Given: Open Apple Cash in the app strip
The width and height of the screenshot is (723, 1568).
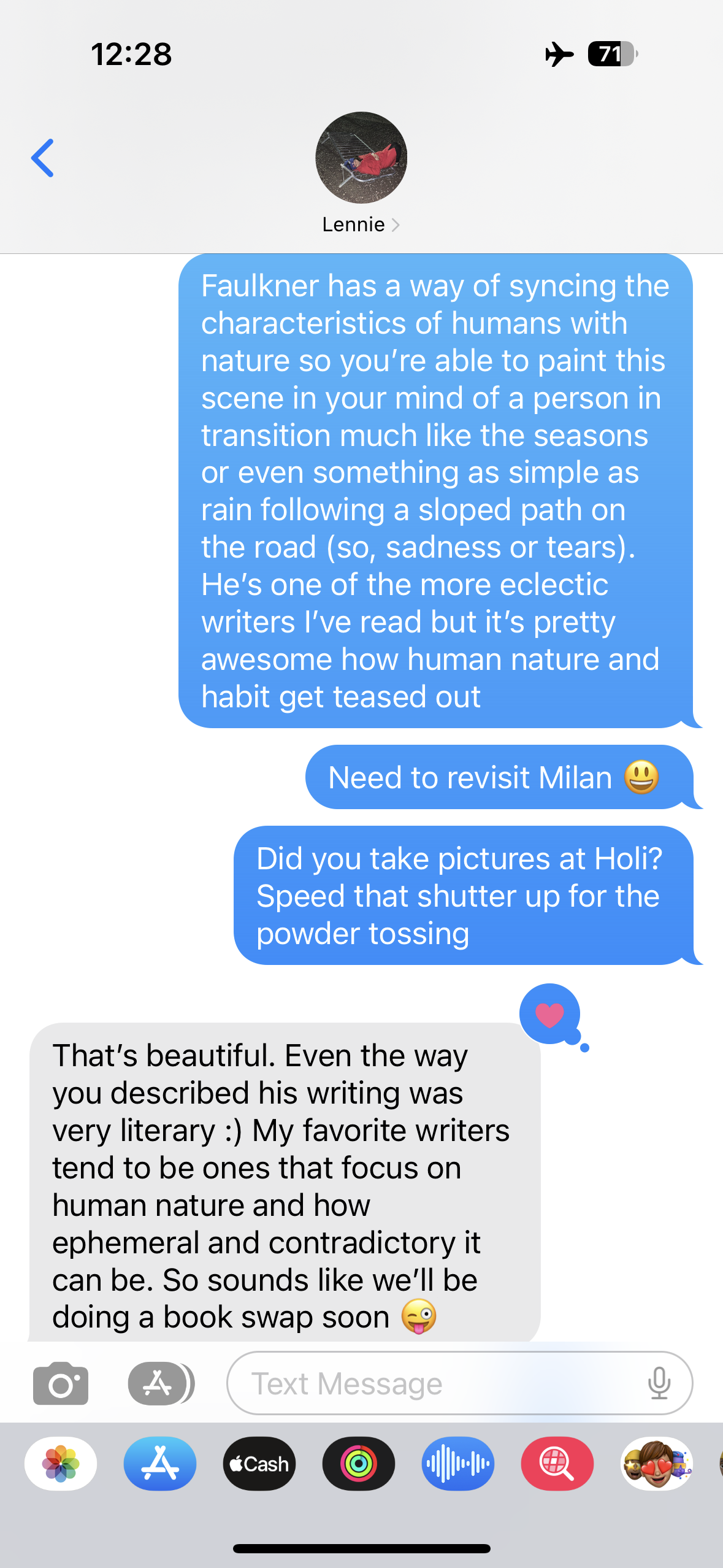Looking at the screenshot, I should (x=259, y=1464).
